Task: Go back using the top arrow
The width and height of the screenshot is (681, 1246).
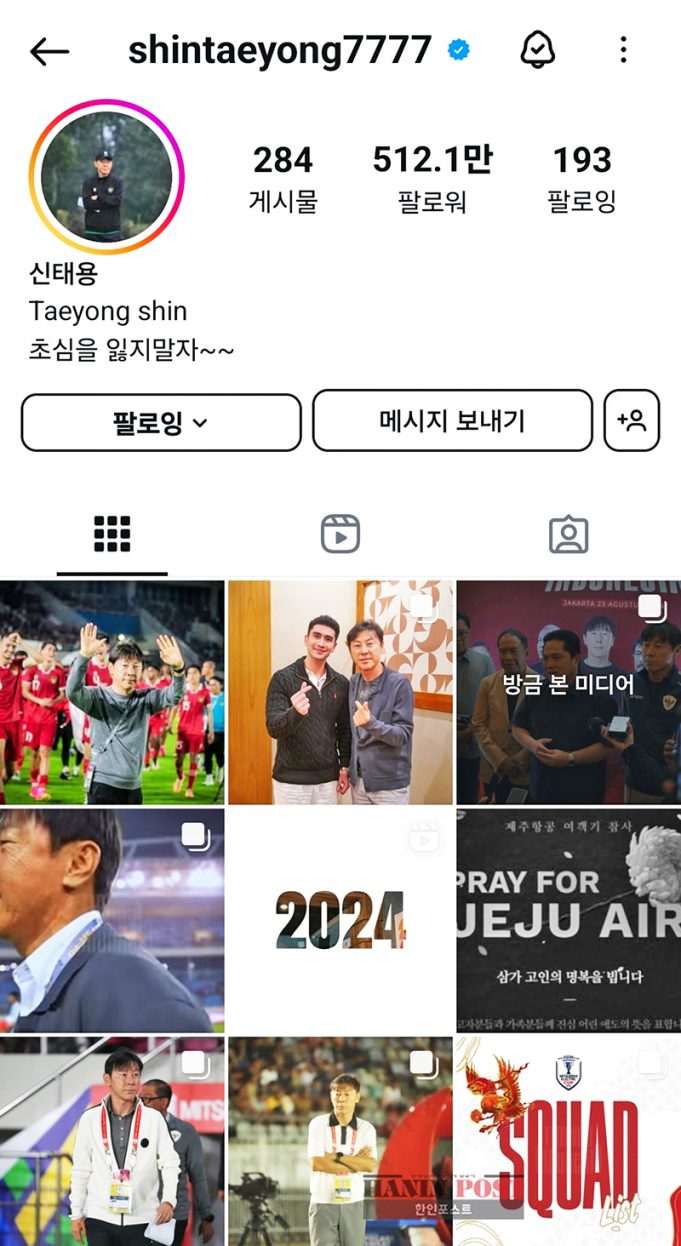Action: click(x=49, y=51)
